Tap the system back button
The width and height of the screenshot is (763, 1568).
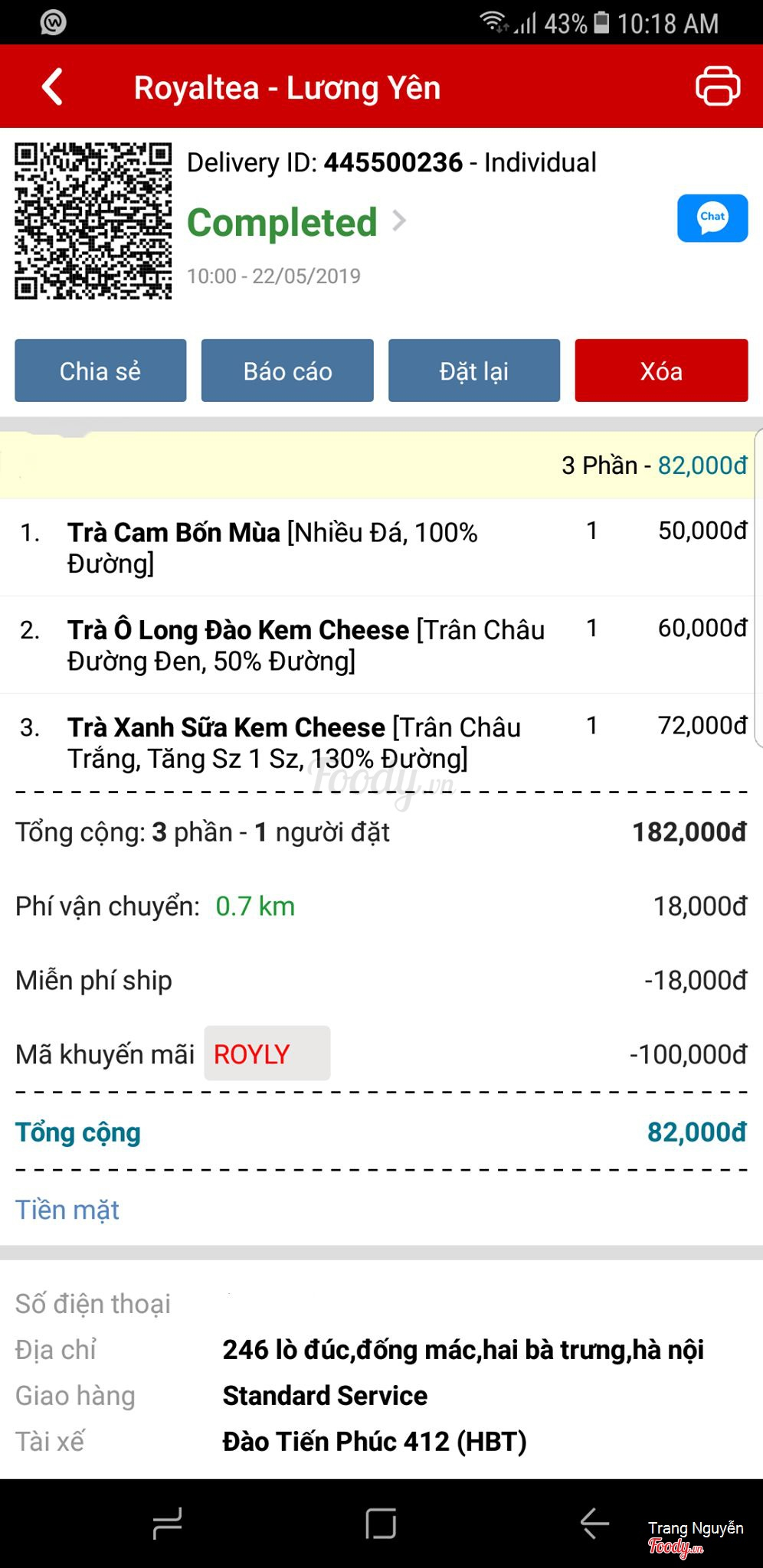pyautogui.click(x=594, y=1524)
